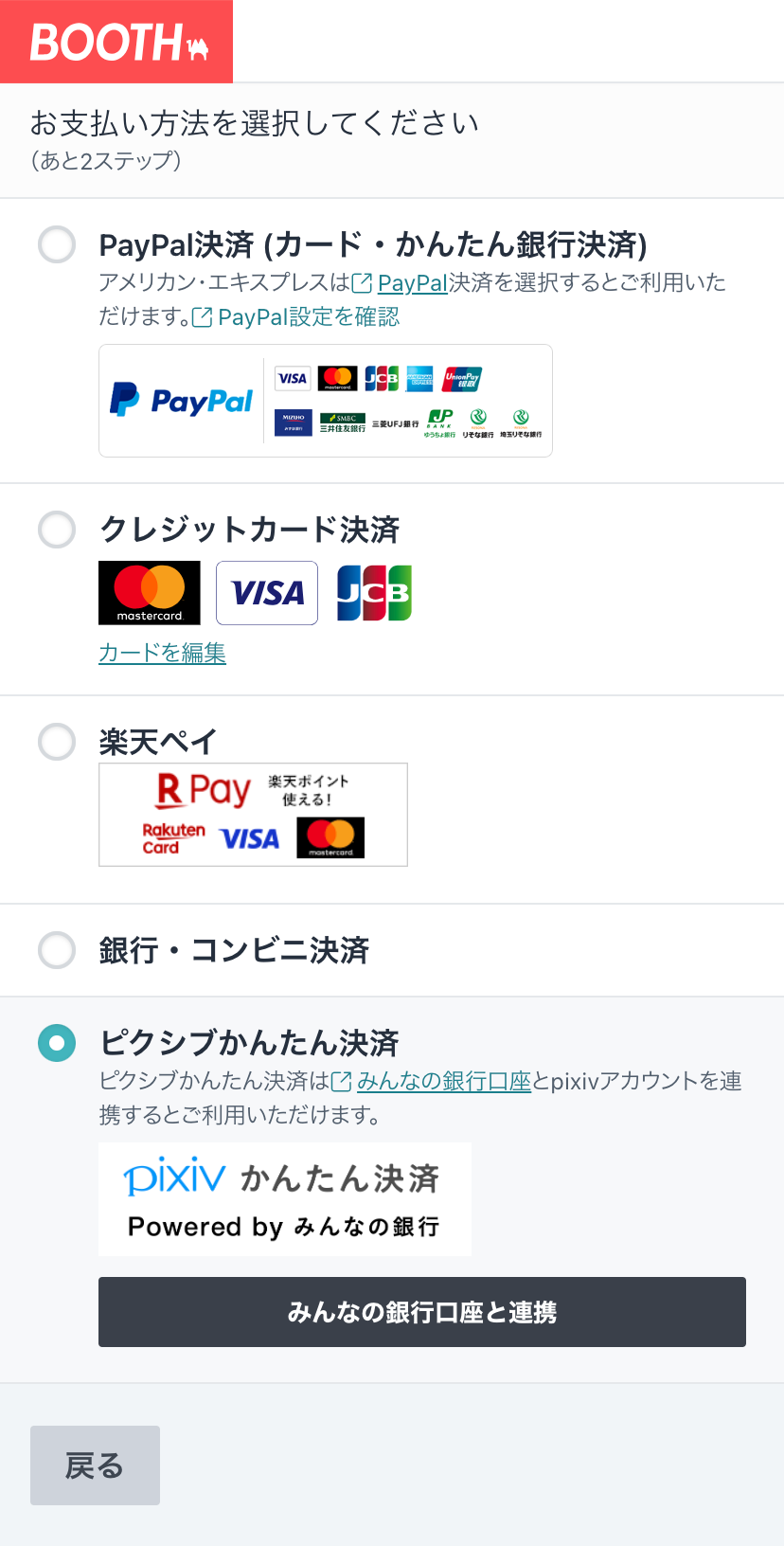The width and height of the screenshot is (784, 1546).
Task: Pick the 銀行・コンビニ決済 option
Action: pyautogui.click(x=57, y=950)
